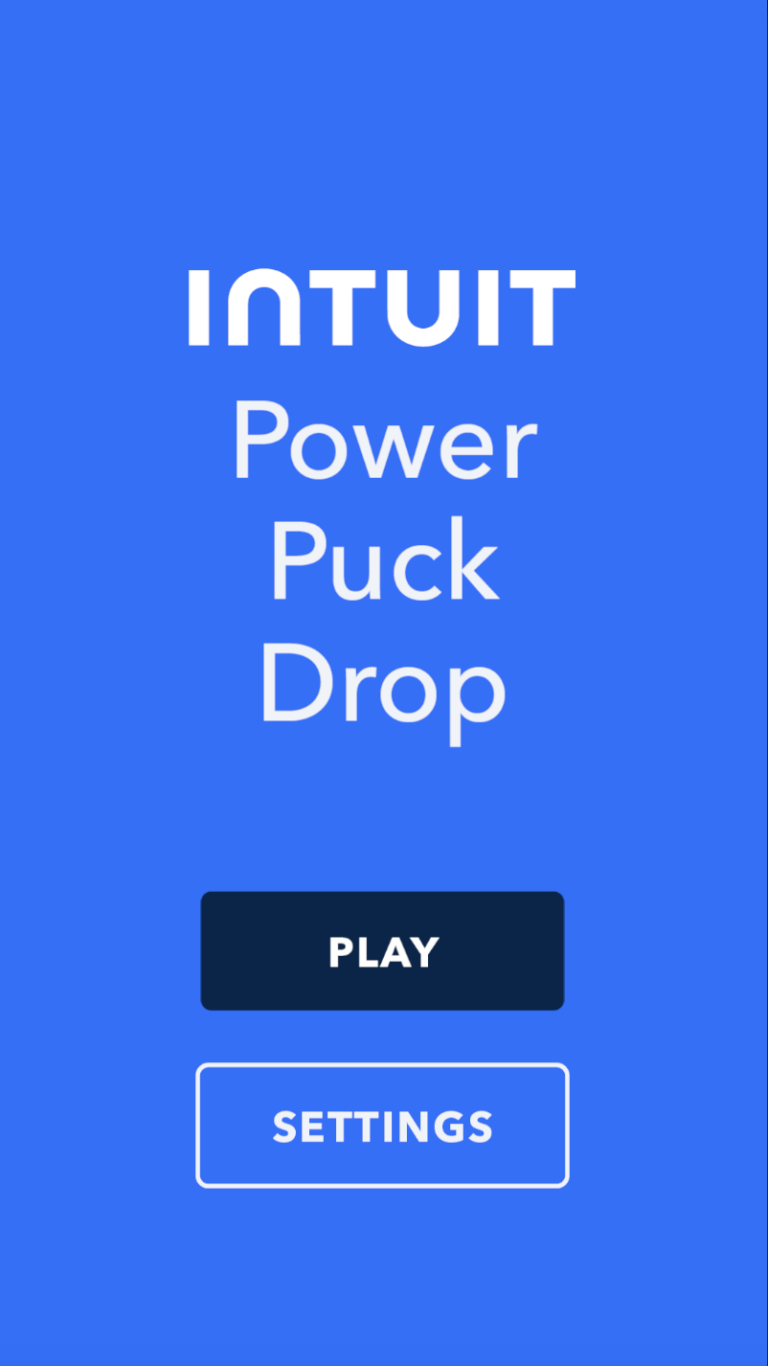Start the game with the PLAY button
Viewport: 768px width, 1366px height.
pos(383,951)
